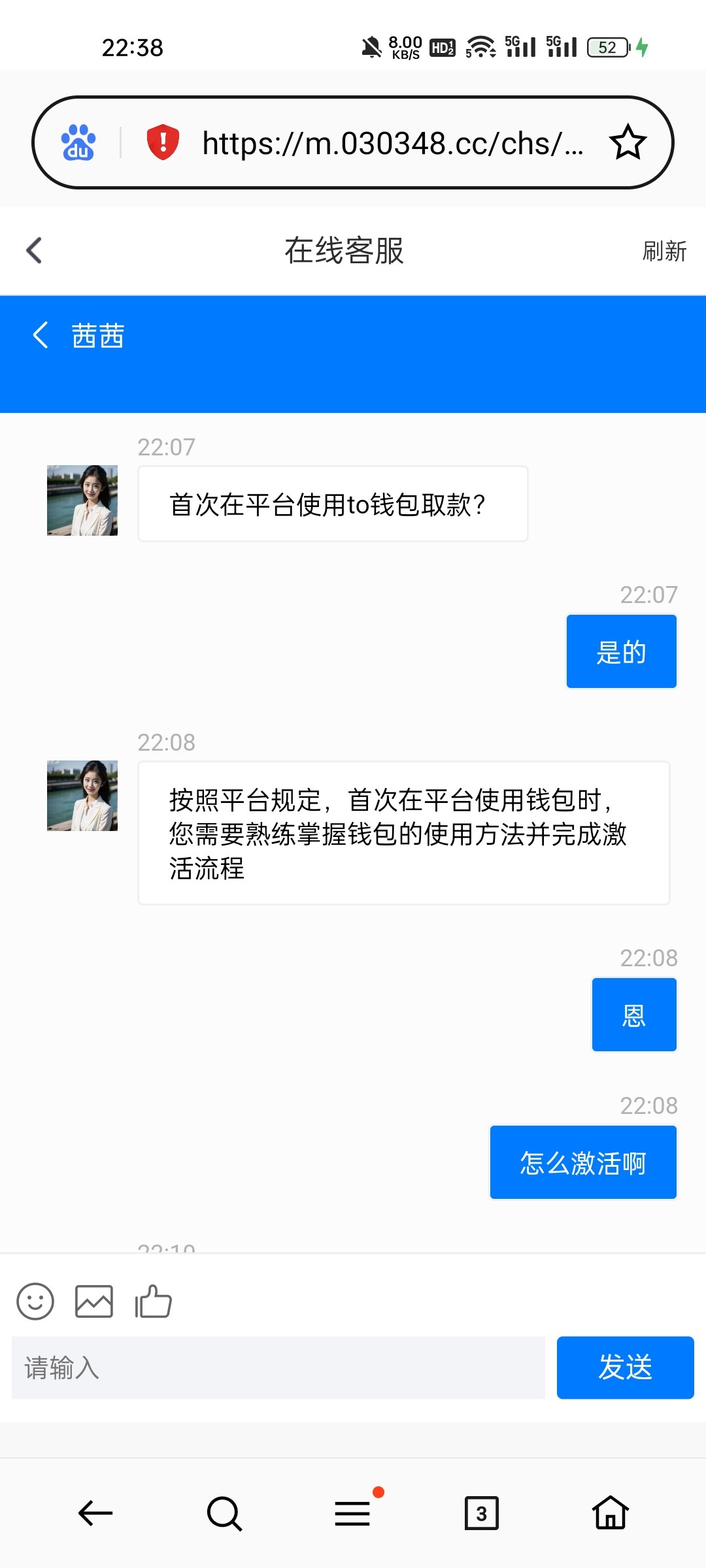Tap the browser back arrow at bottom

(x=95, y=1513)
